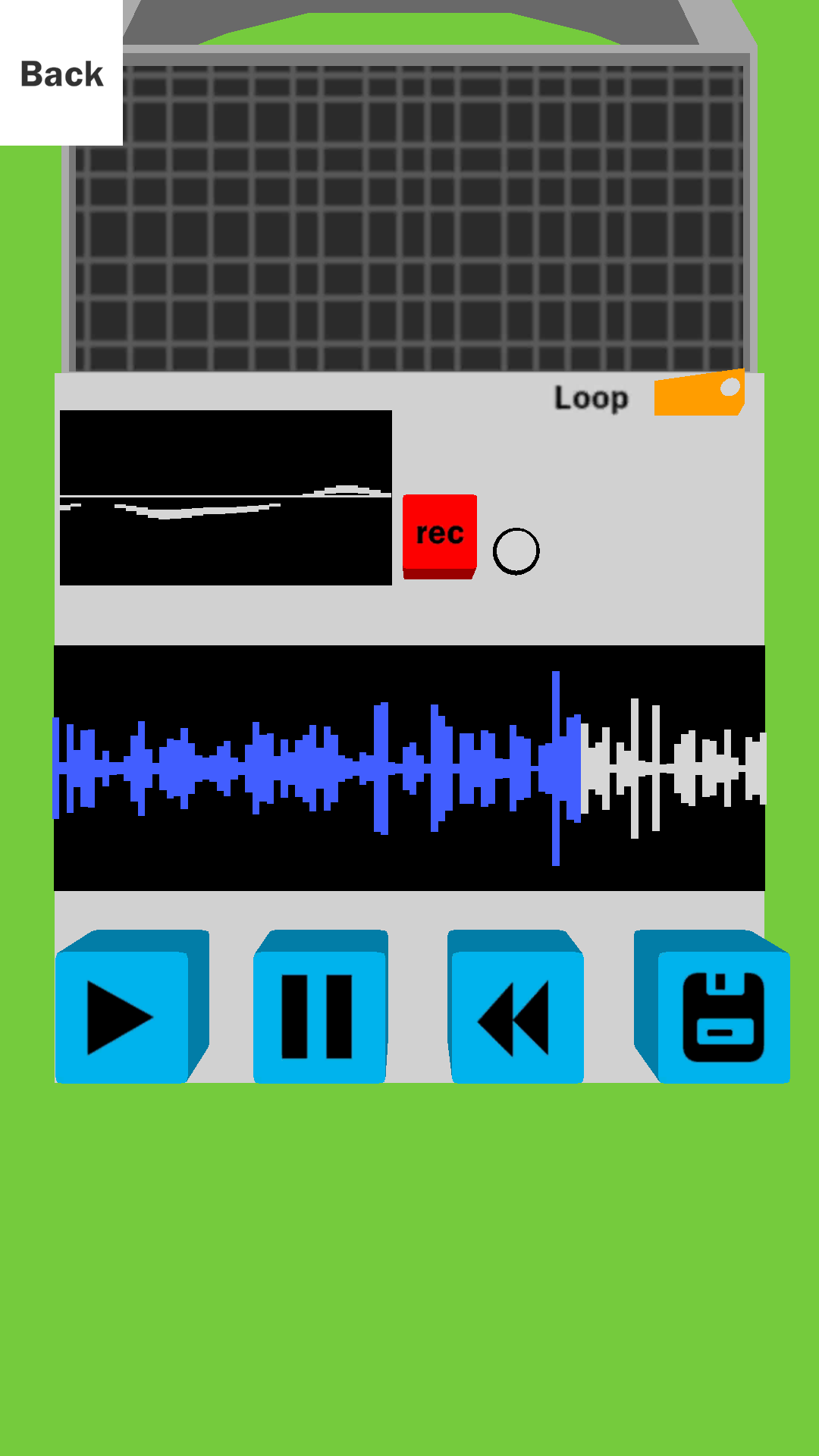Toggle the orange Loop switch
The height and width of the screenshot is (1456, 819).
click(x=699, y=393)
